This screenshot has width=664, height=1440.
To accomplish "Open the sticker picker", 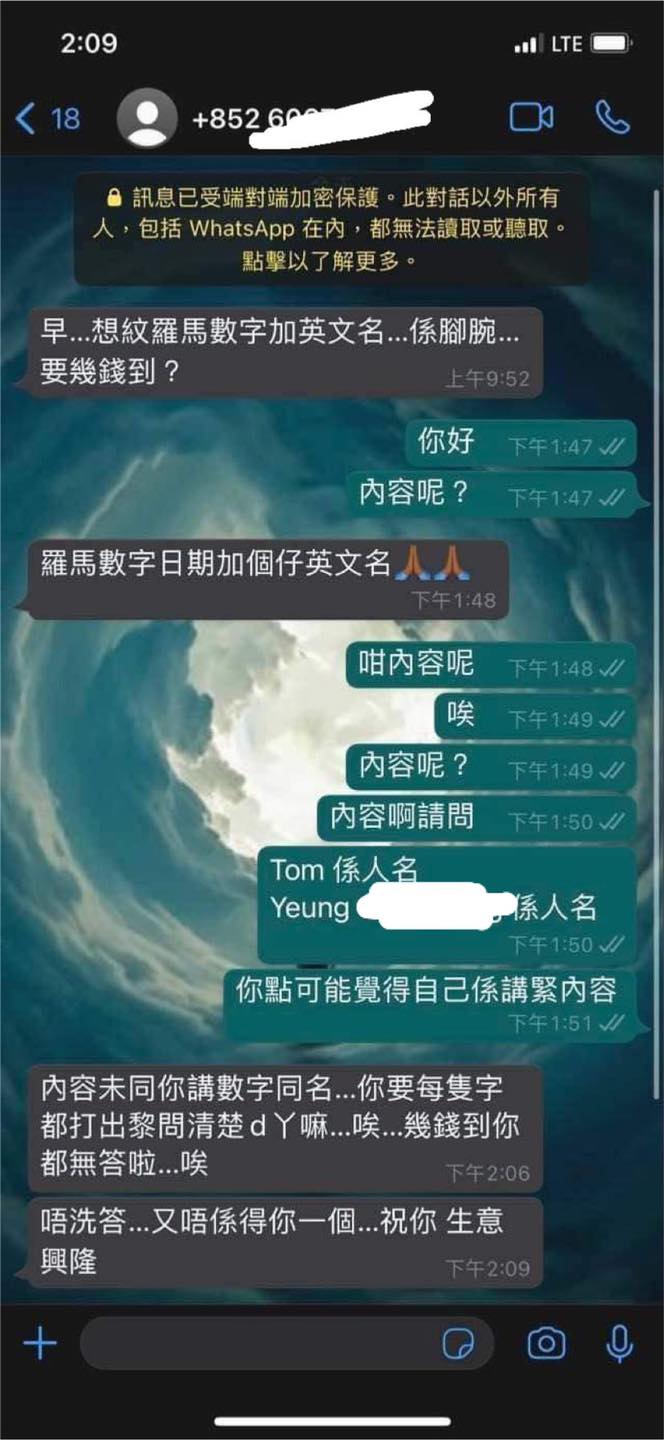I will click(x=458, y=1344).
